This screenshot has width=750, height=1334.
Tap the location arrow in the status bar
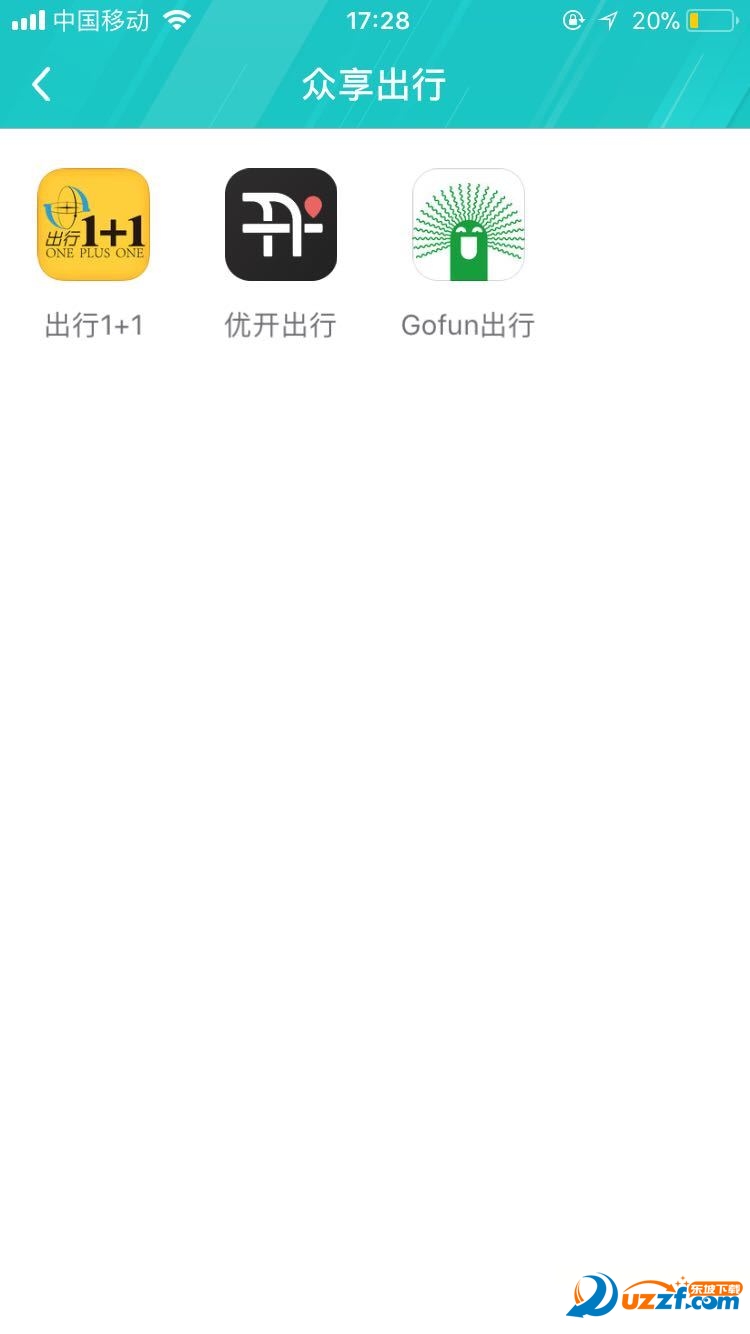pos(608,19)
